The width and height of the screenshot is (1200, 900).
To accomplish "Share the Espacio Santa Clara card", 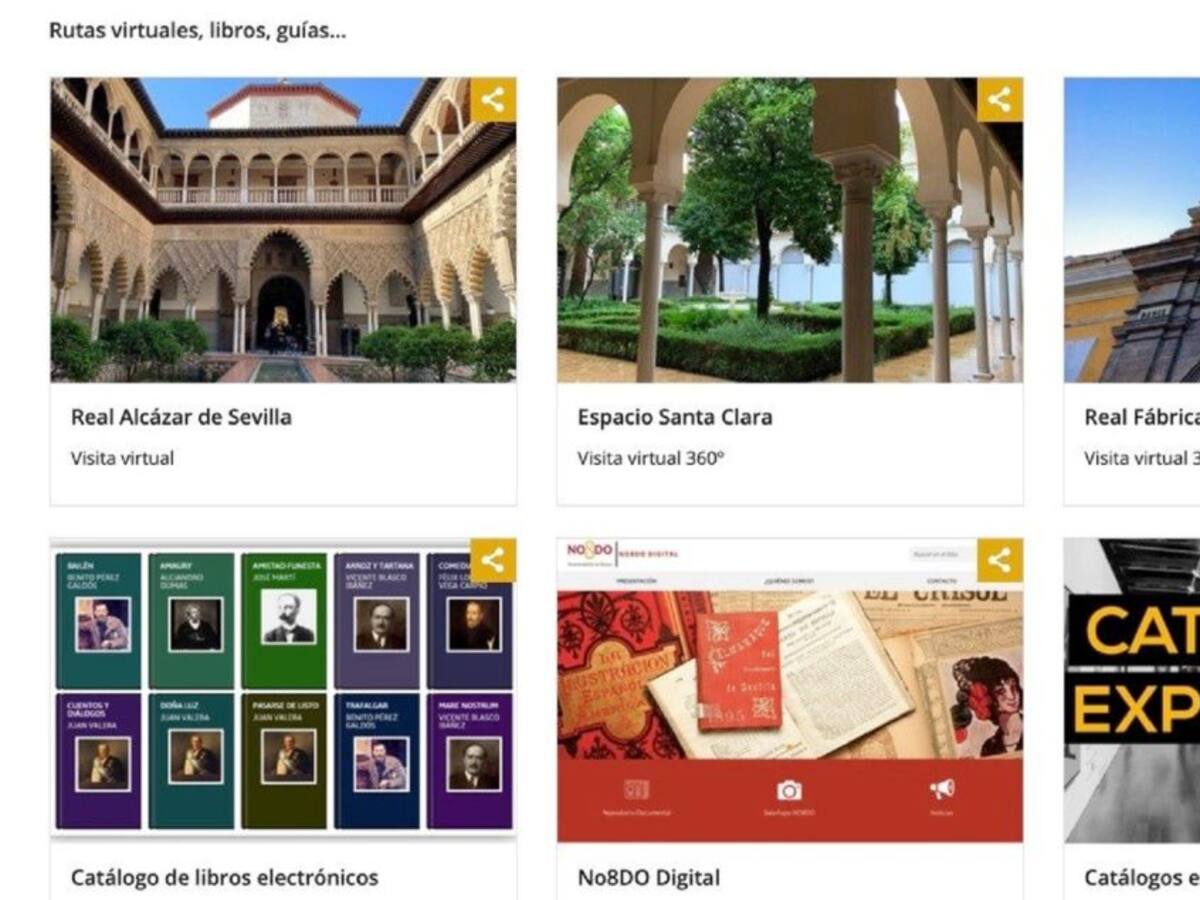I will 999,100.
